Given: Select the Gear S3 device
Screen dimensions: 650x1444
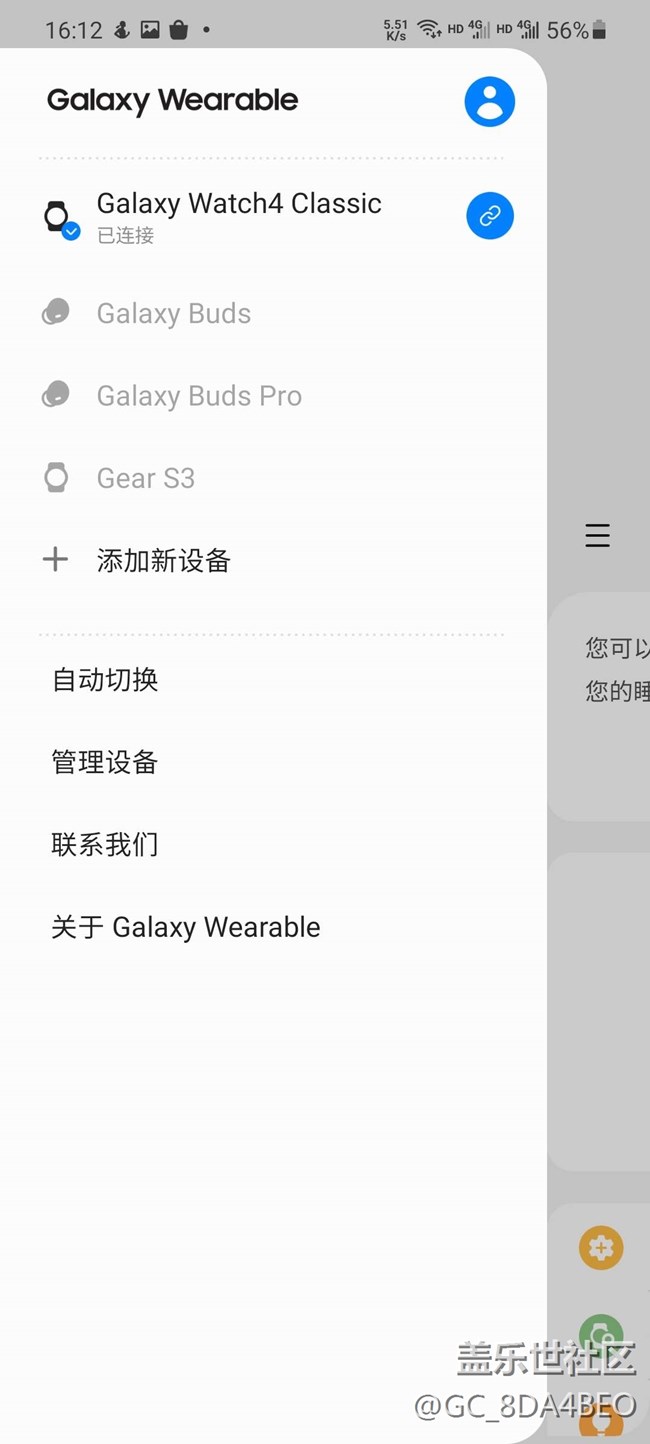Looking at the screenshot, I should (272, 478).
